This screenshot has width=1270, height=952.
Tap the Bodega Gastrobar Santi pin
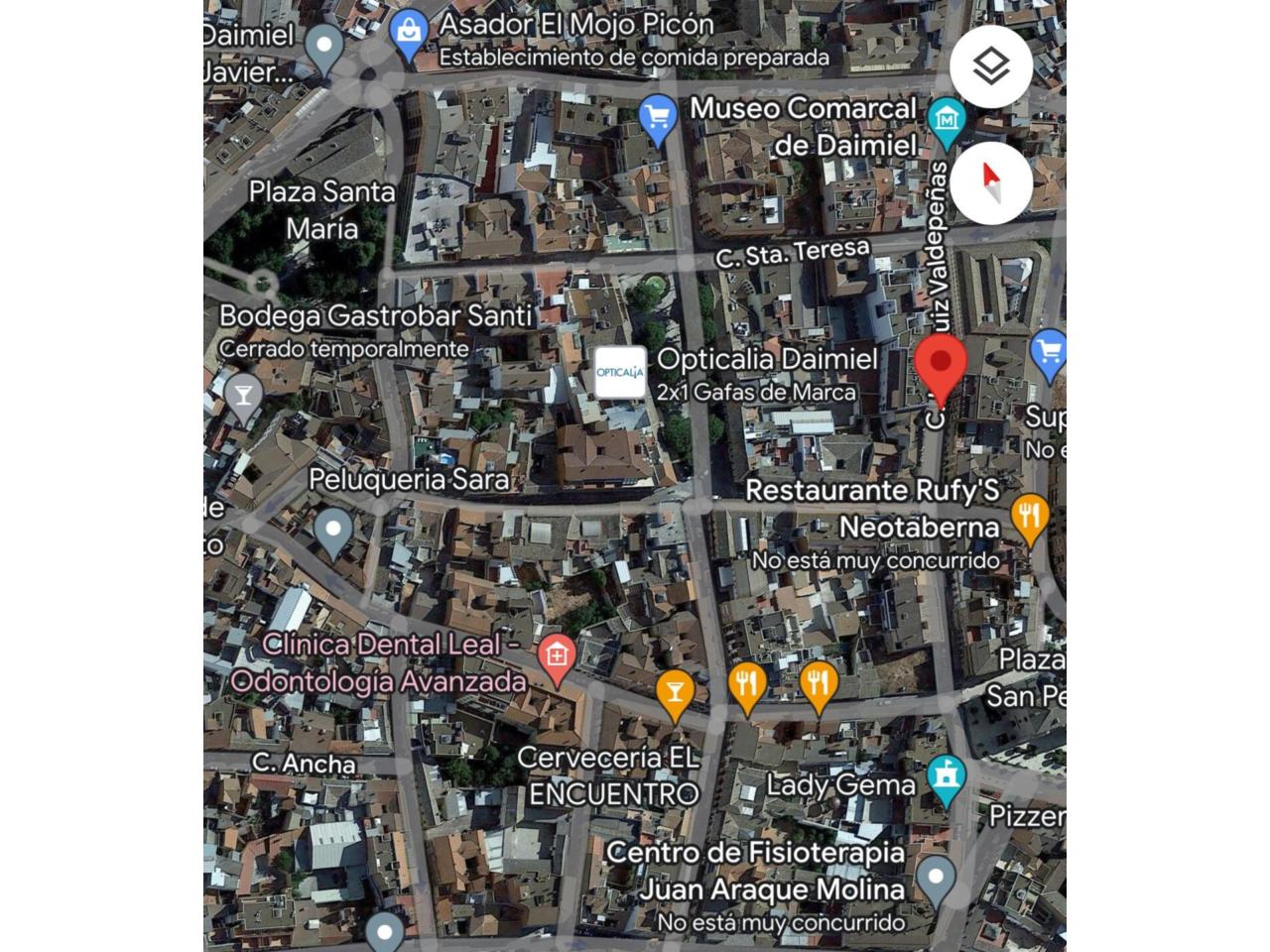[x=242, y=396]
